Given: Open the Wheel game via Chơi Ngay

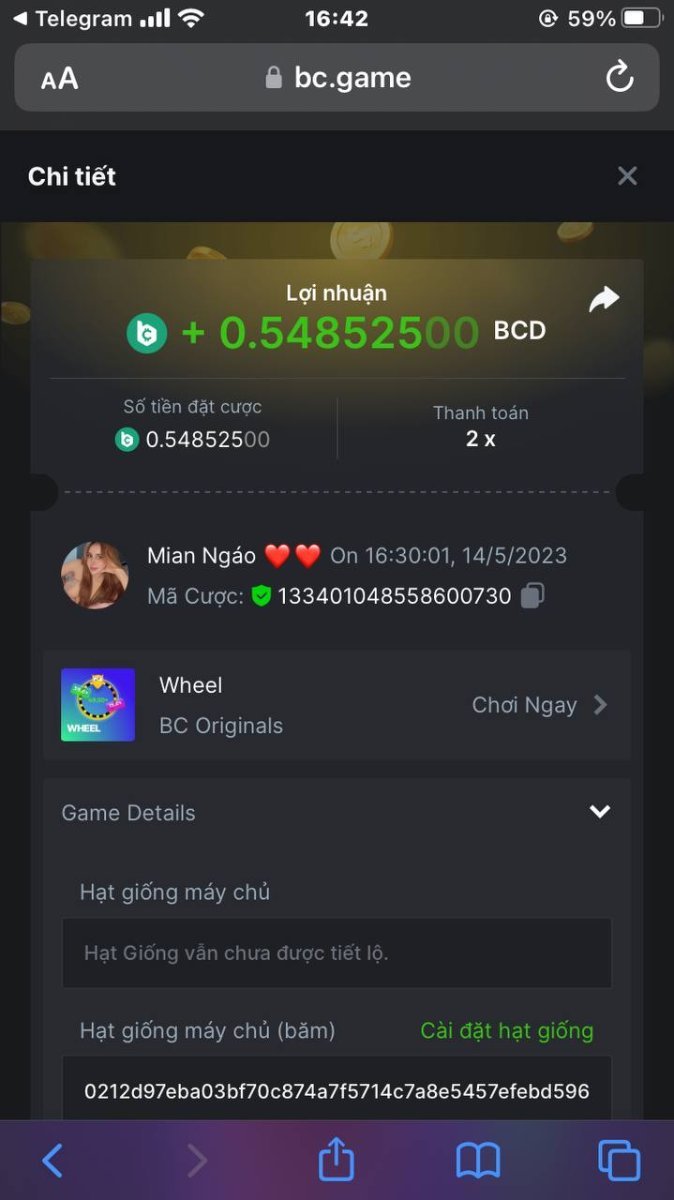Looking at the screenshot, I should click(539, 705).
